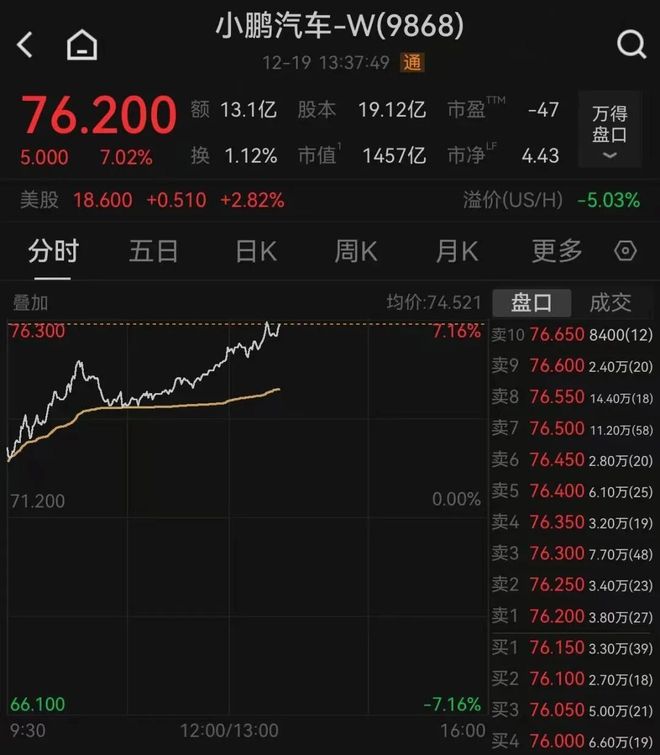The image size is (660, 755).
Task: Show the 月K chart
Action: 456,250
